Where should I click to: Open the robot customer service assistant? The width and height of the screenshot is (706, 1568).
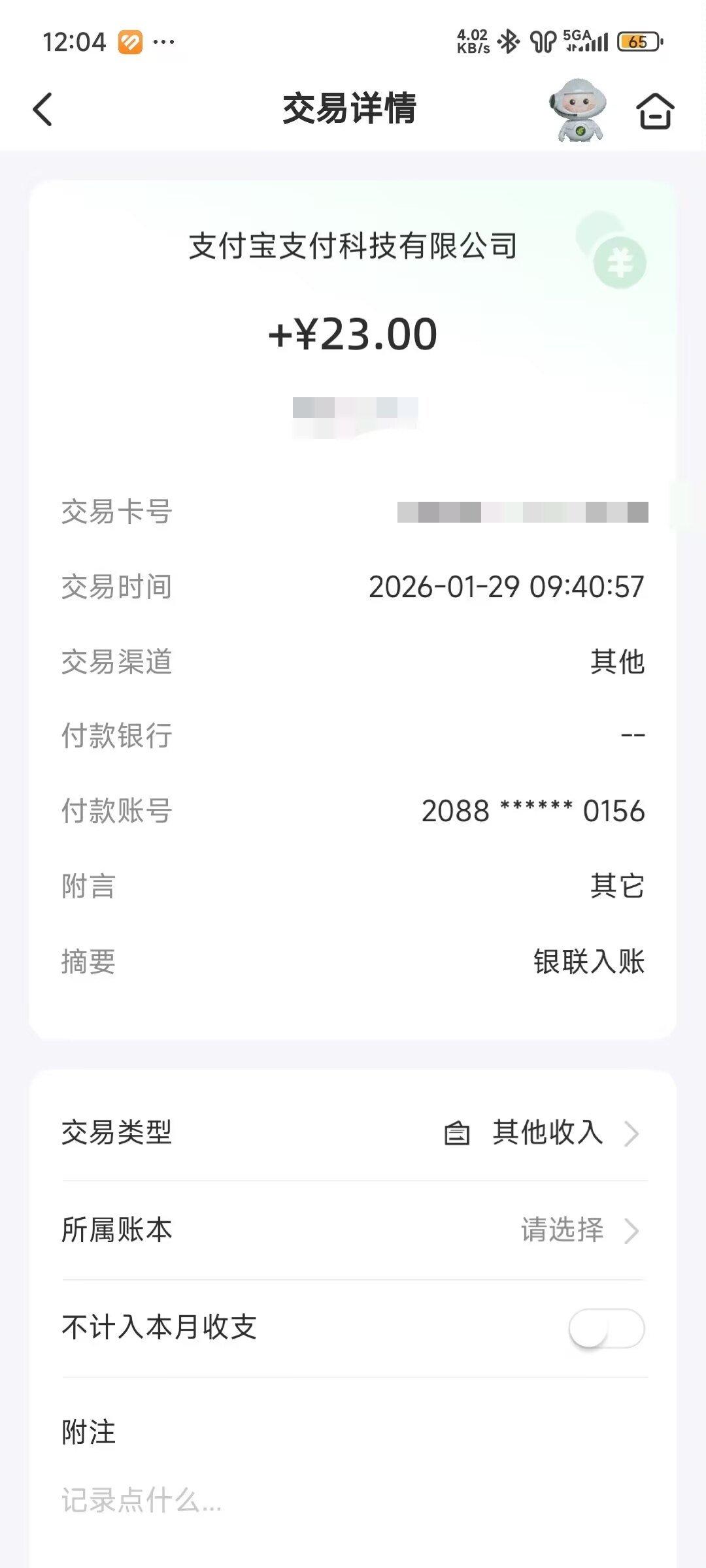579,110
